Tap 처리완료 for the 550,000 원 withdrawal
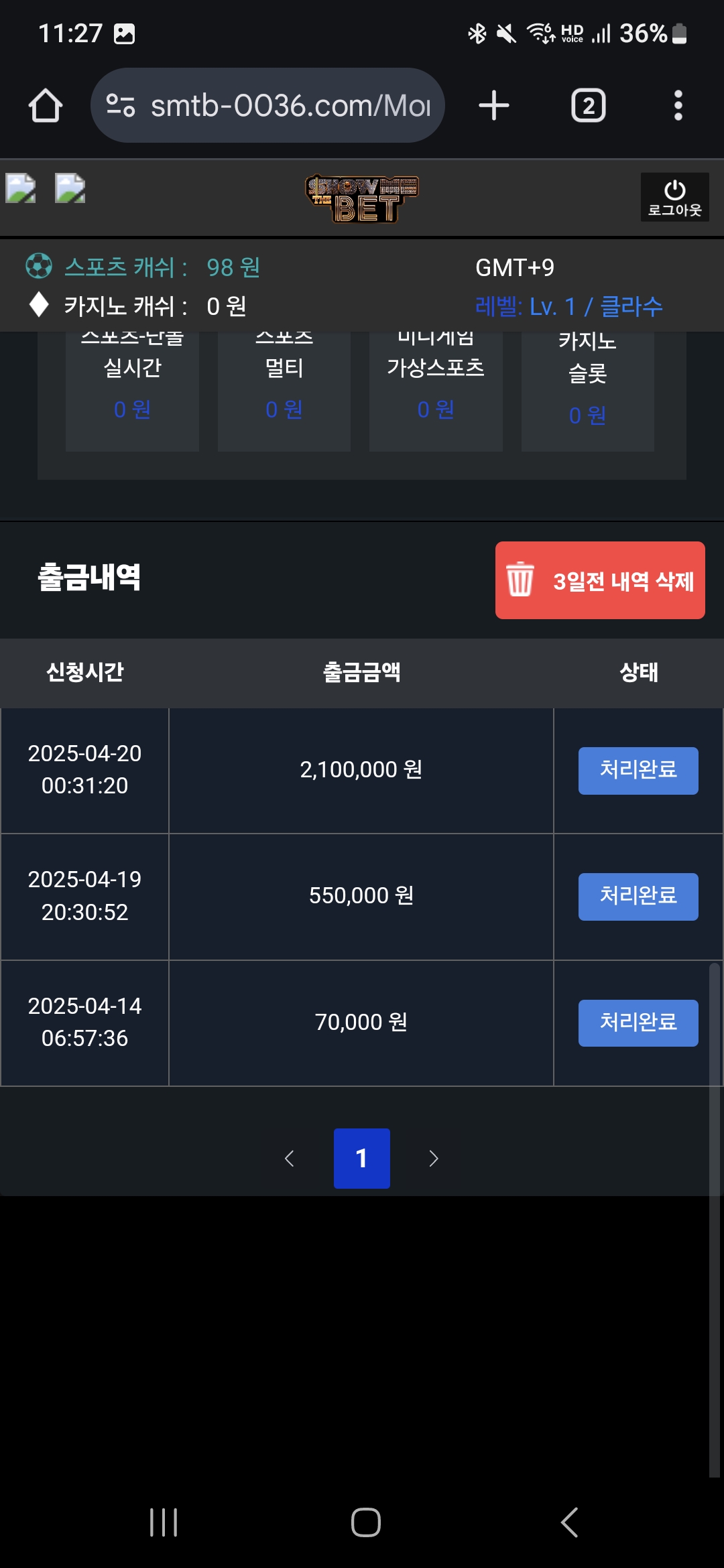 click(x=638, y=897)
